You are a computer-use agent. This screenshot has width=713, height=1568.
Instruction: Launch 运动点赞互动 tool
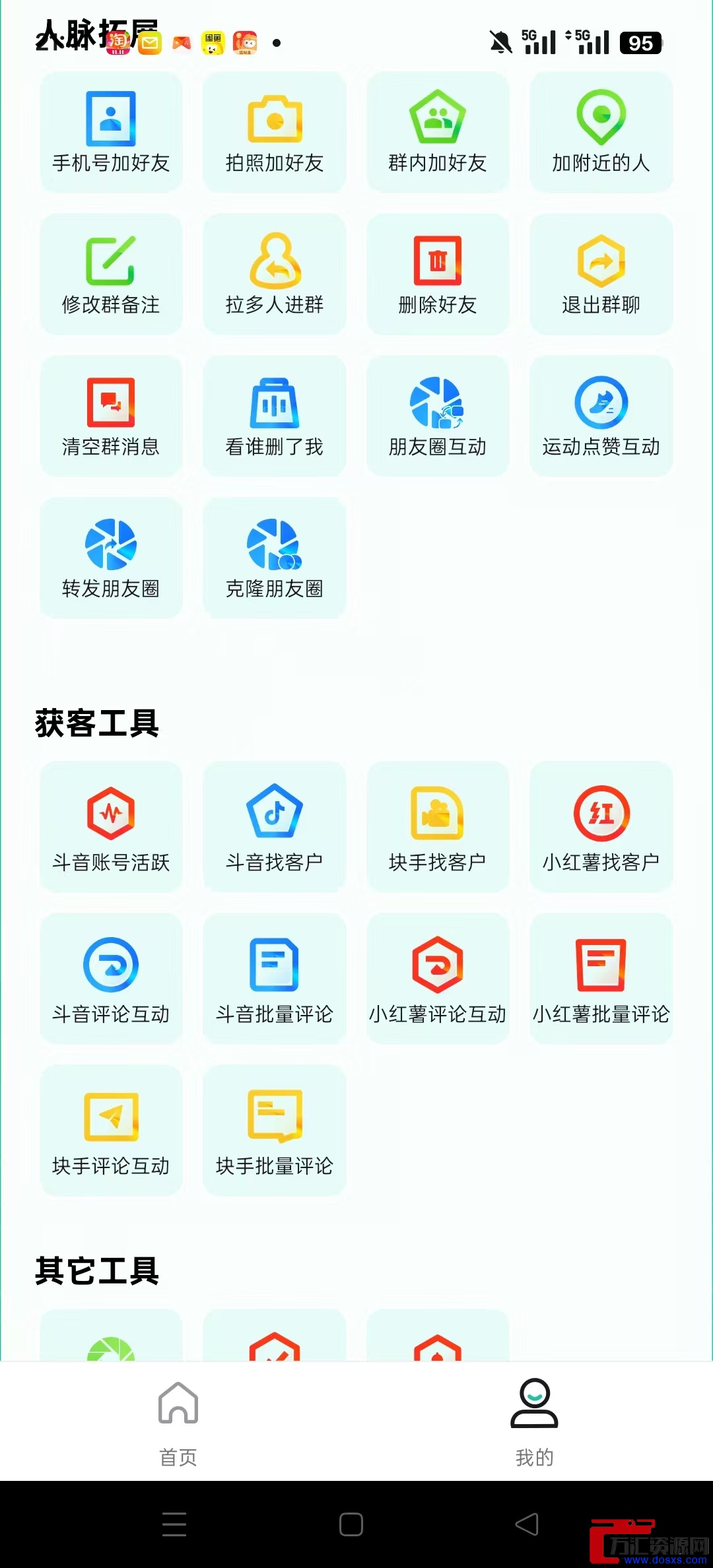(601, 416)
